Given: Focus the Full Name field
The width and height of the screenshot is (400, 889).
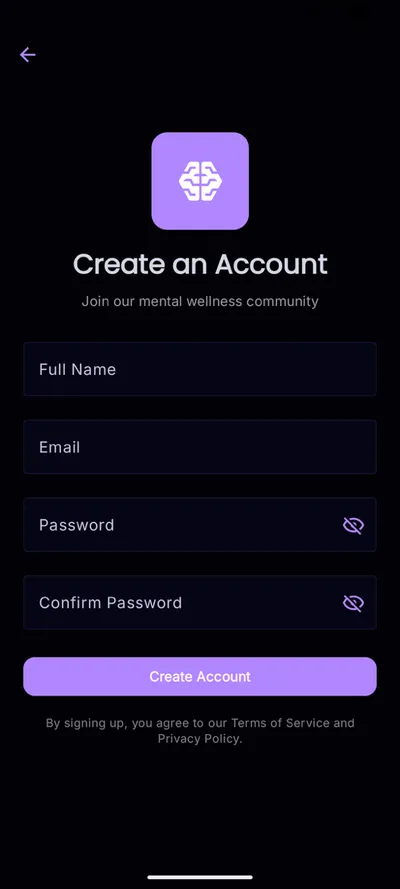Looking at the screenshot, I should [x=200, y=369].
